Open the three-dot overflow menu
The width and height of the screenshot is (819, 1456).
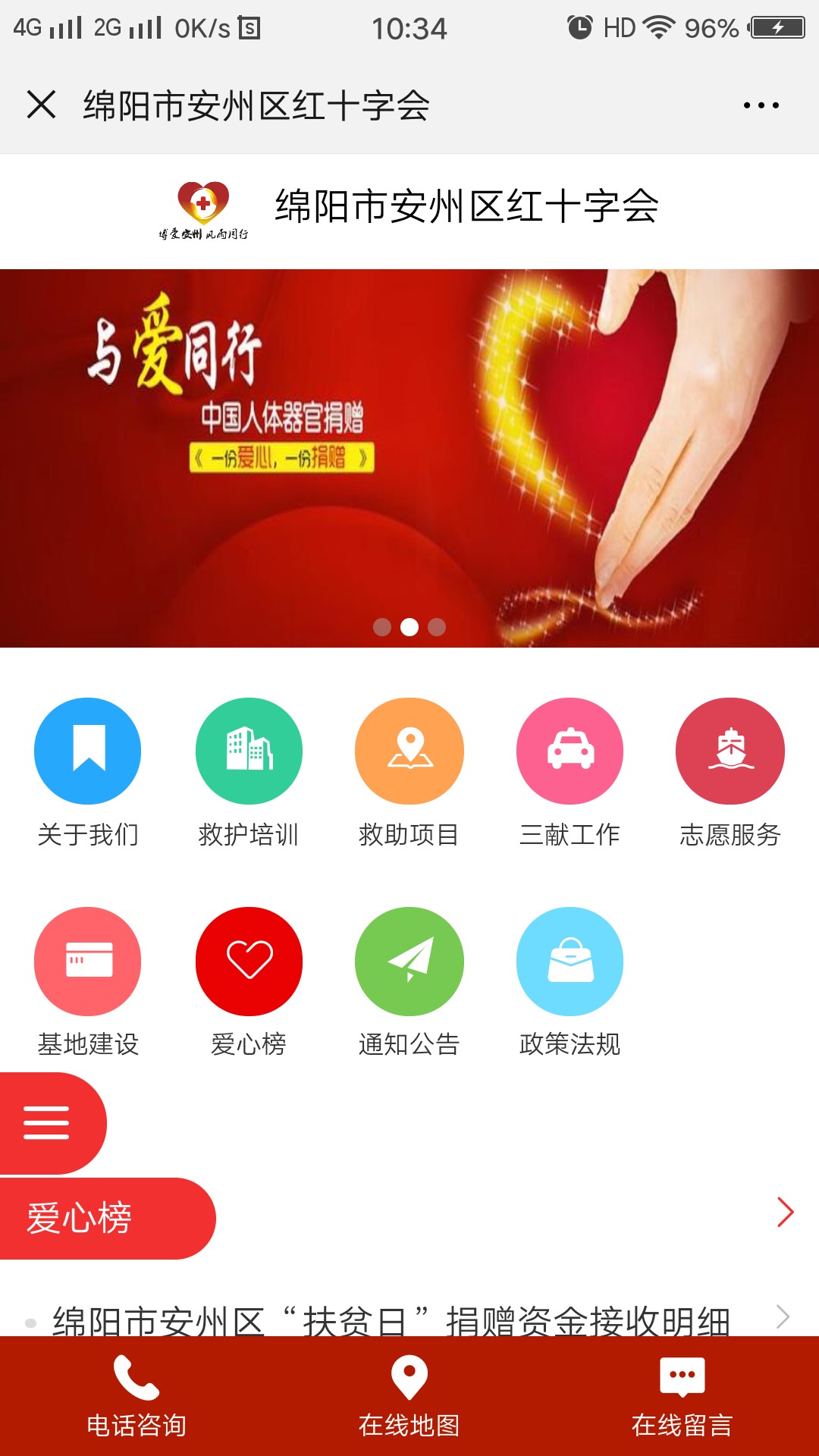click(x=761, y=105)
